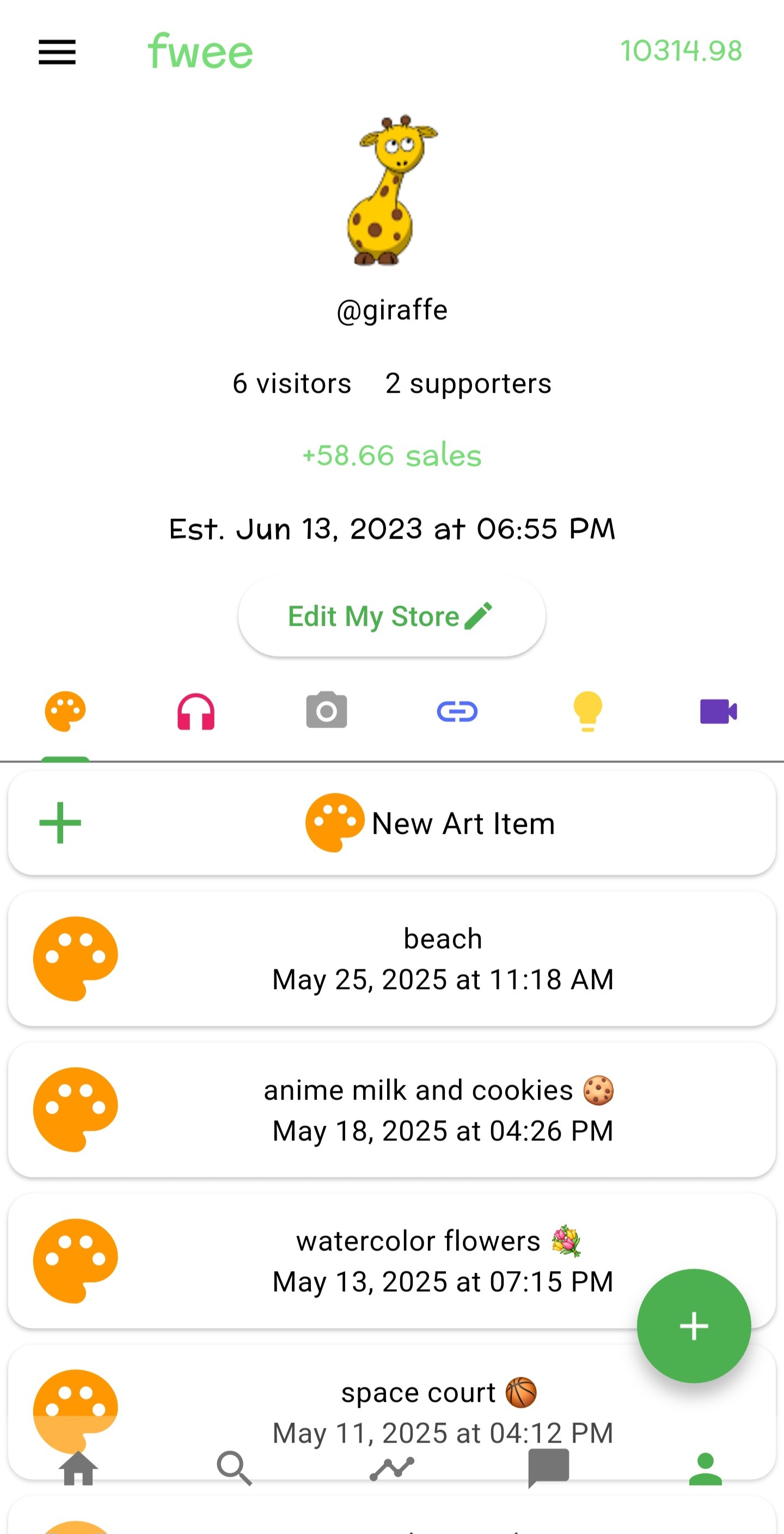784x1534 pixels.
Task: Switch to the analytics chart tab
Action: [x=391, y=1469]
